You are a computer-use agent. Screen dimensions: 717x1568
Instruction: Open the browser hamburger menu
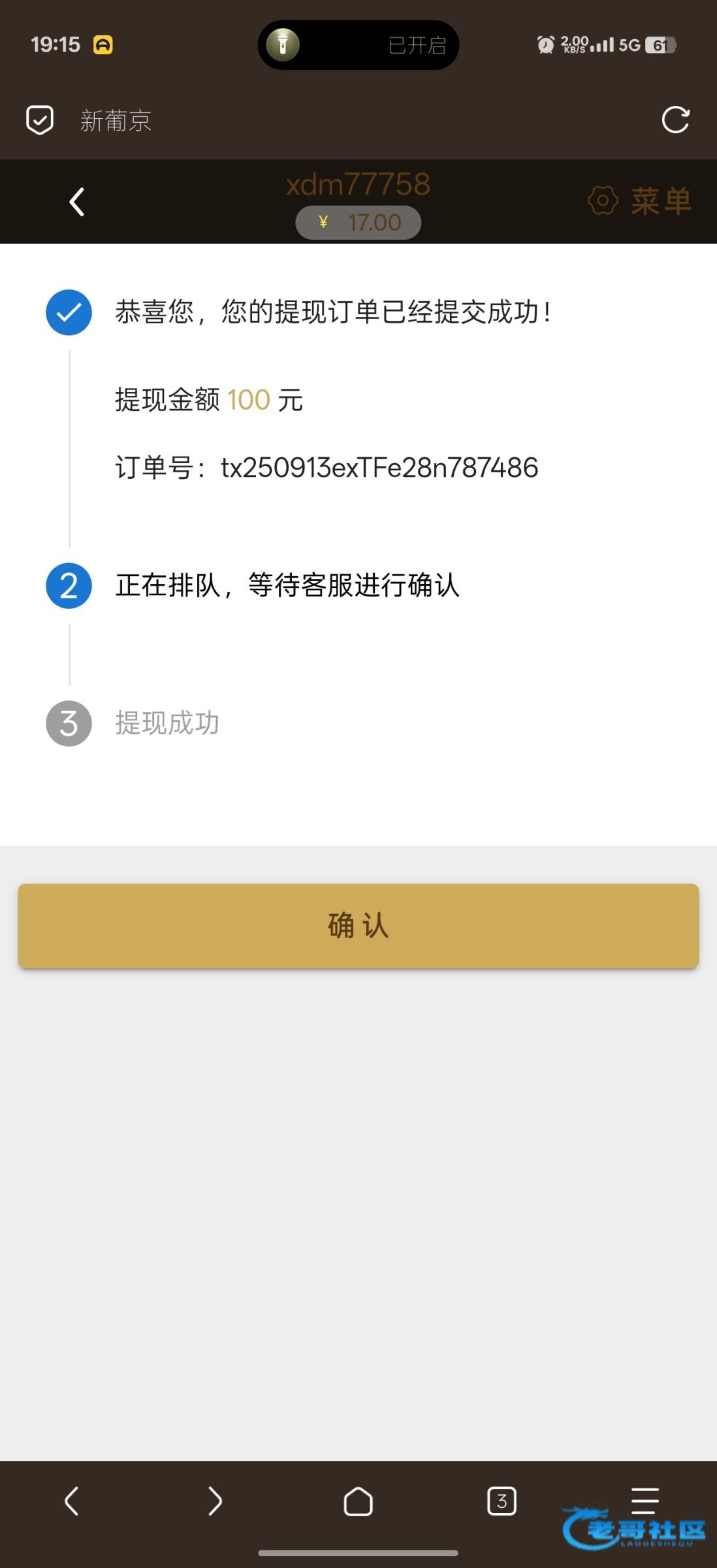(x=645, y=1500)
